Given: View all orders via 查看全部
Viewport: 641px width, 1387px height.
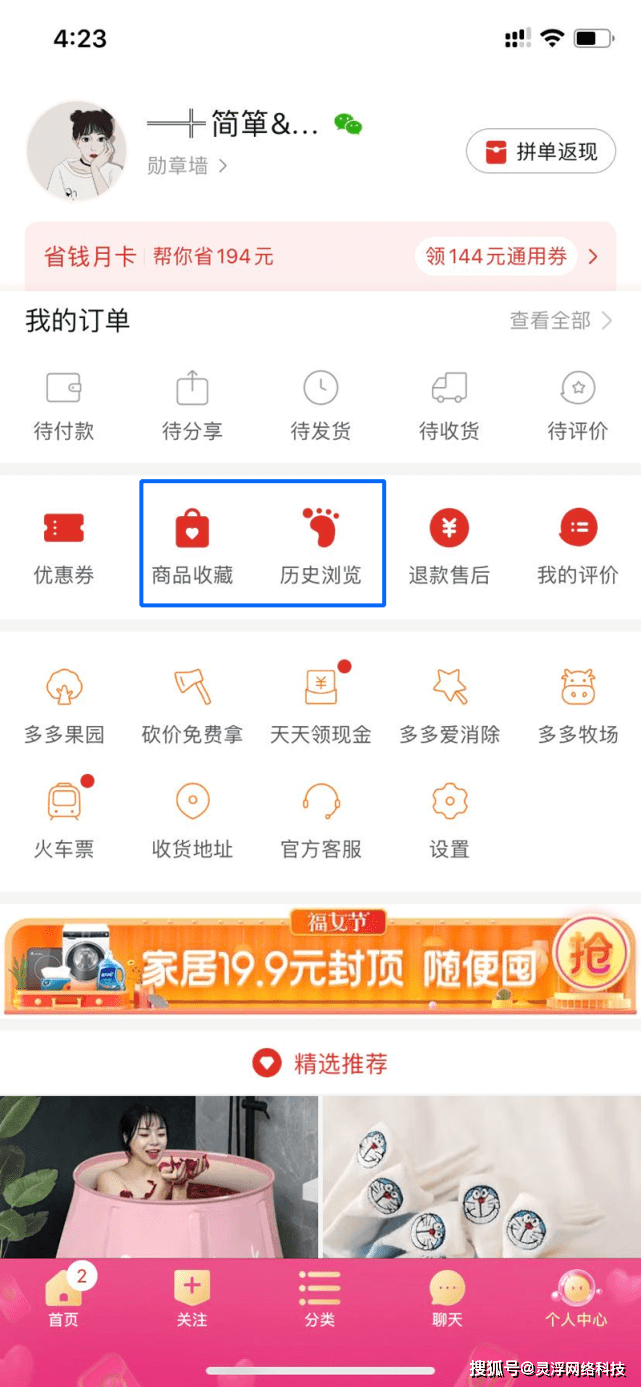Looking at the screenshot, I should 561,321.
